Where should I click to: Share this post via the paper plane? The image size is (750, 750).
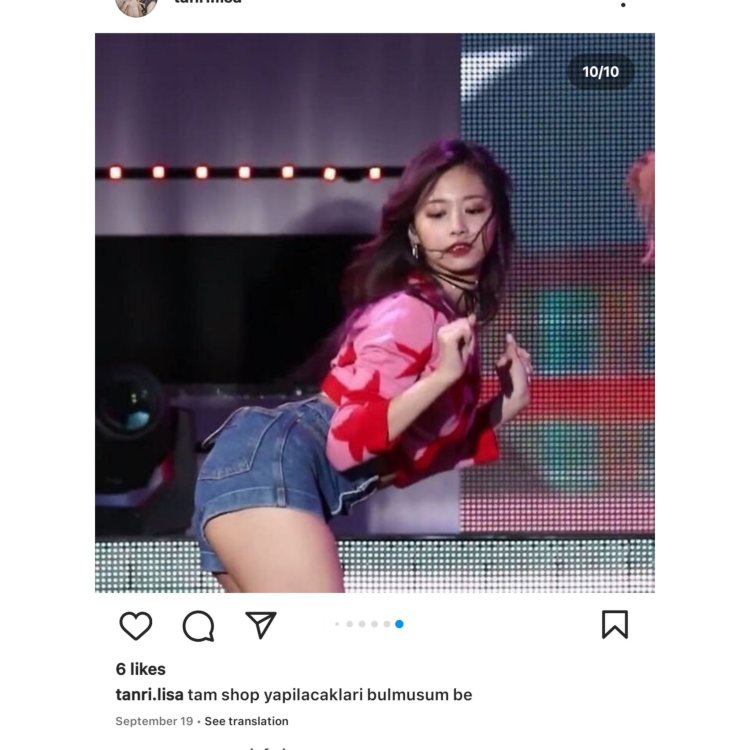click(261, 625)
